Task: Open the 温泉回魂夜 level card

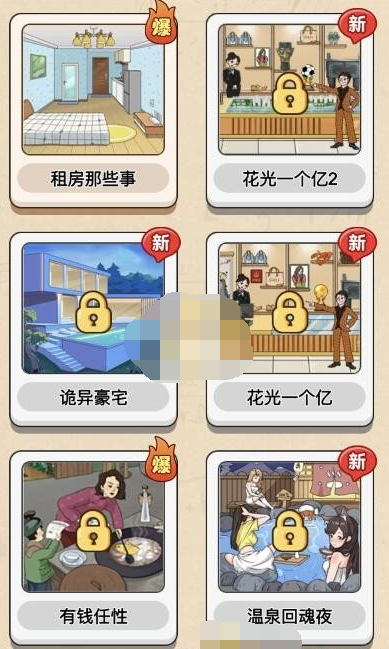Action: coord(290,548)
